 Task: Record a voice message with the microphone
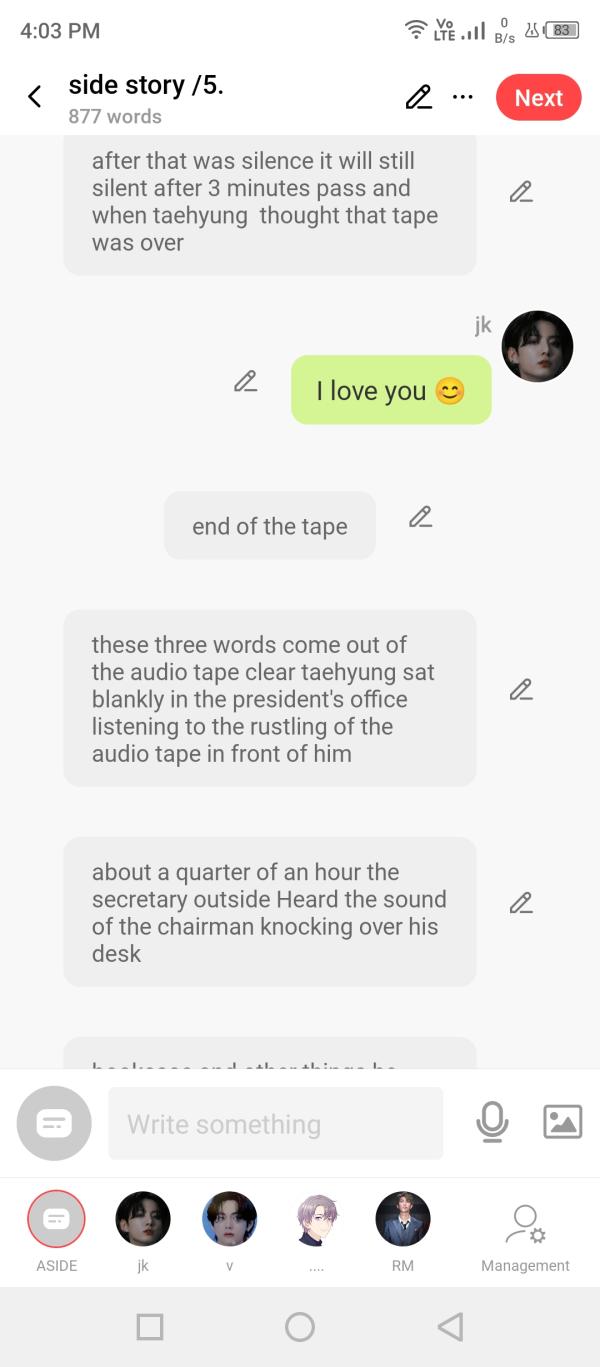491,1122
